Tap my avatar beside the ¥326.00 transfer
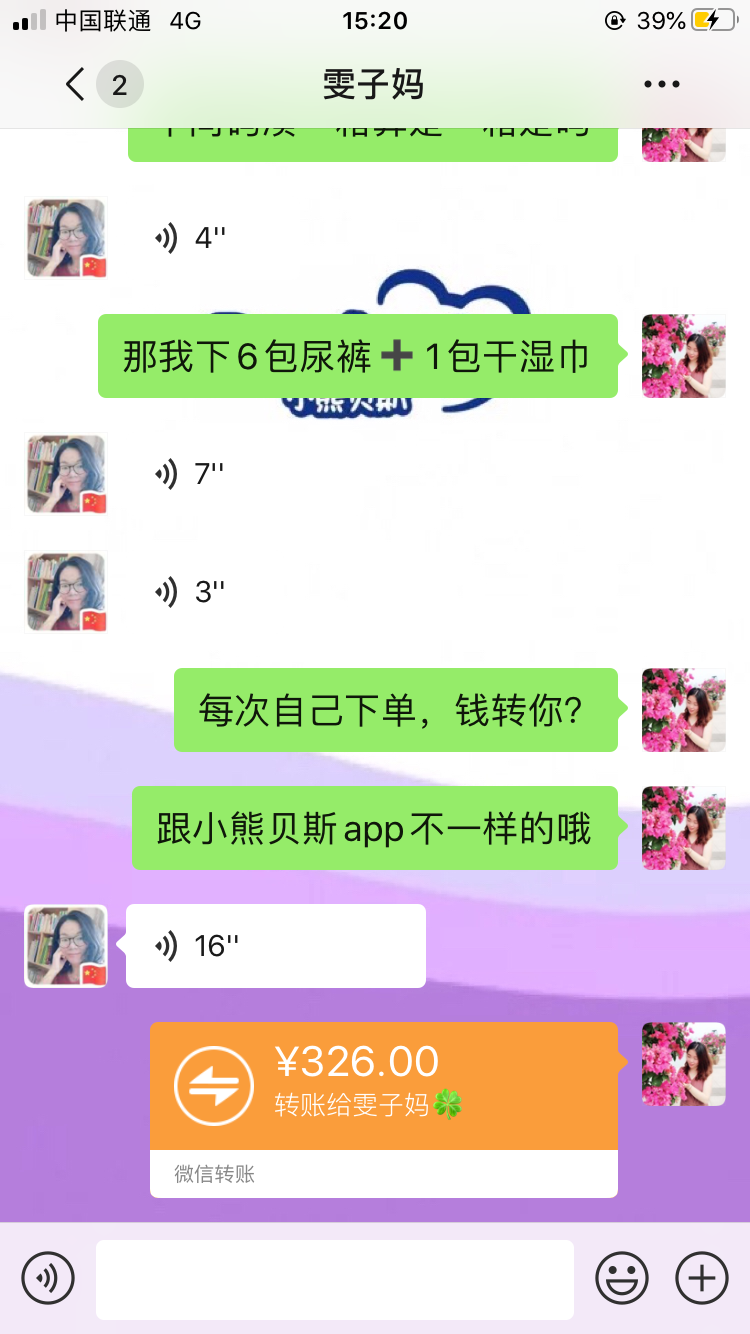Image resolution: width=750 pixels, height=1334 pixels. click(683, 1064)
